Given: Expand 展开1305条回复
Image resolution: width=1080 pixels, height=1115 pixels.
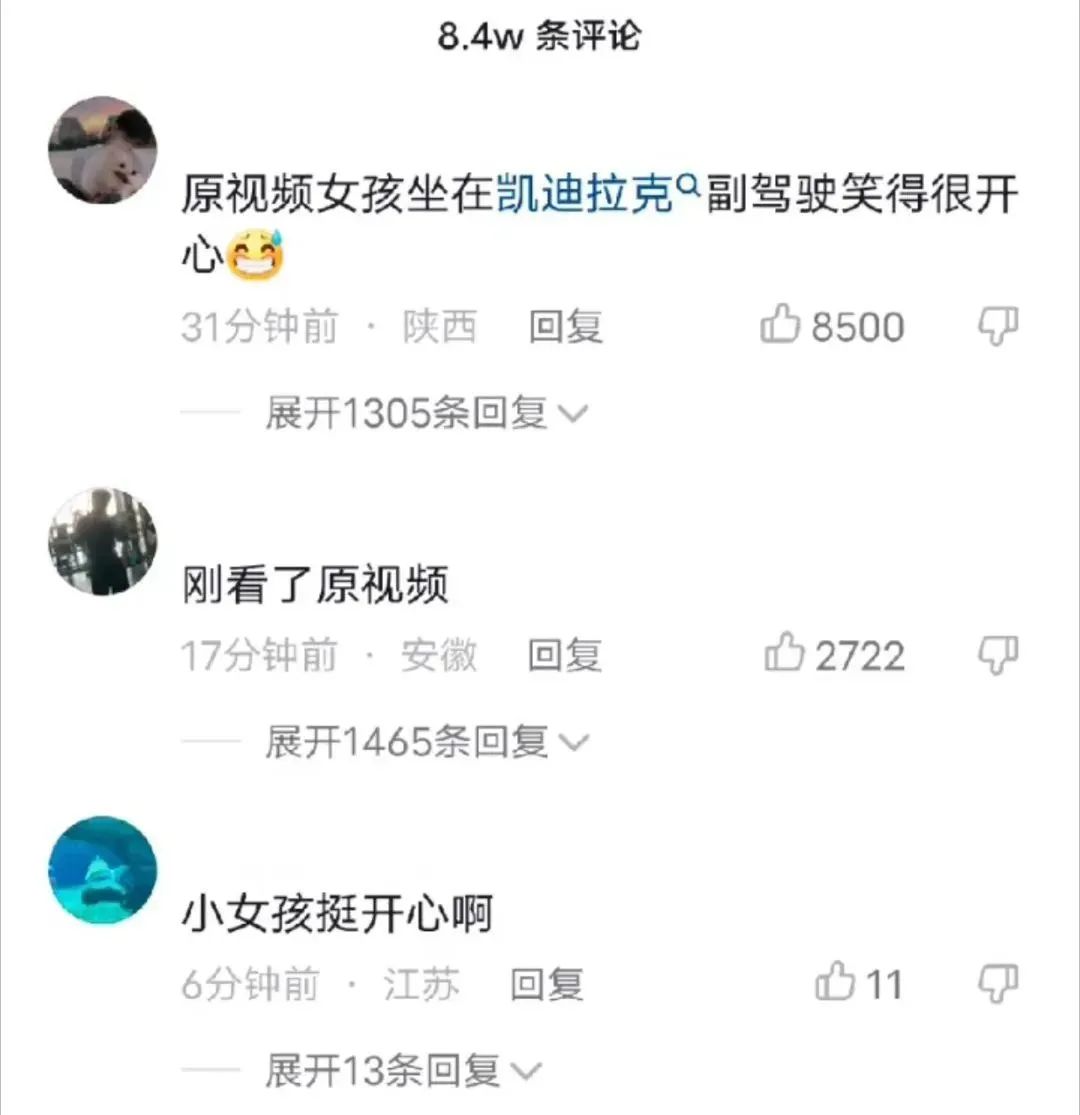Looking at the screenshot, I should pyautogui.click(x=425, y=412).
